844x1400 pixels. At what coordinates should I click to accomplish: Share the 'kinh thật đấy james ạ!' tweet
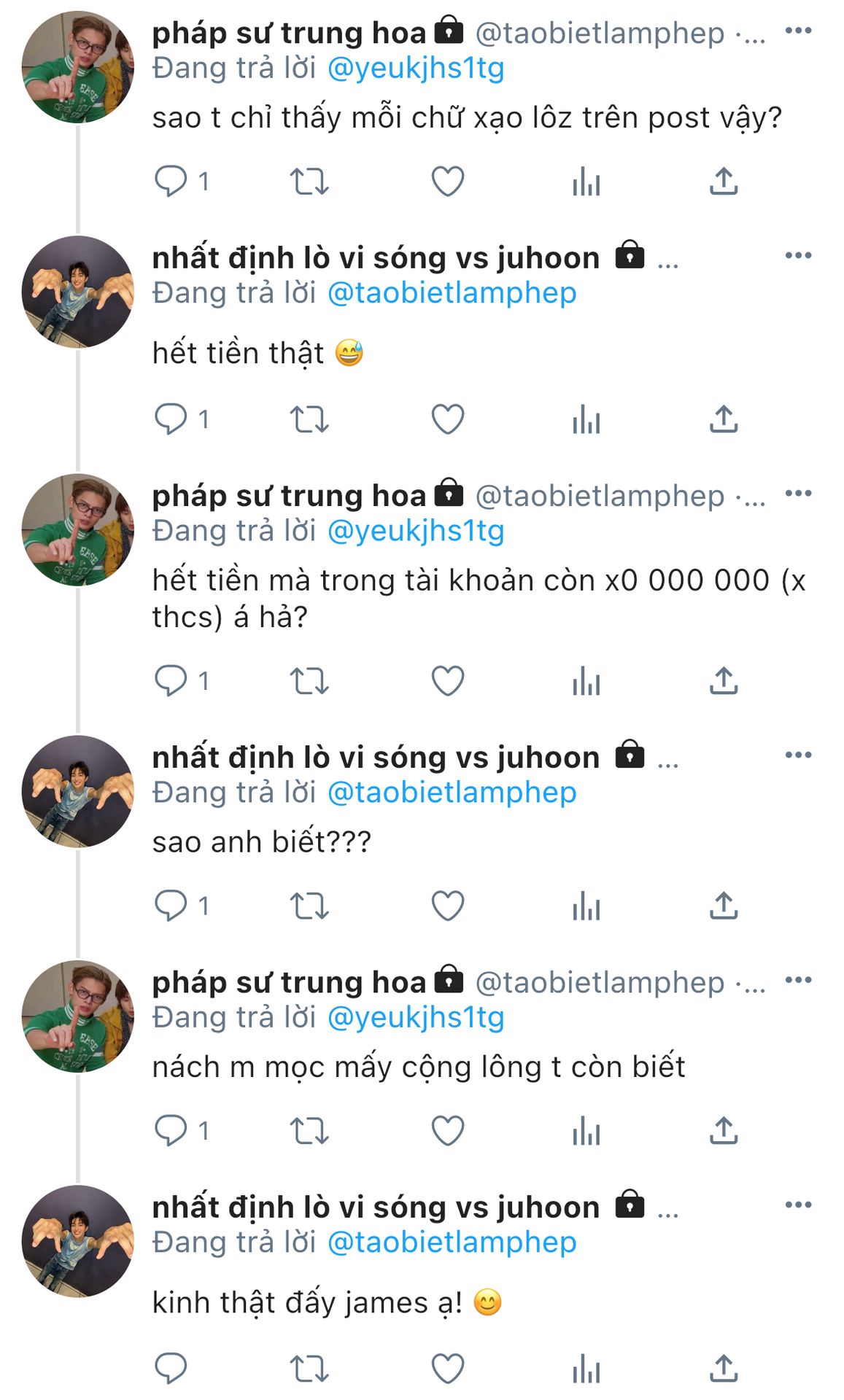724,1369
